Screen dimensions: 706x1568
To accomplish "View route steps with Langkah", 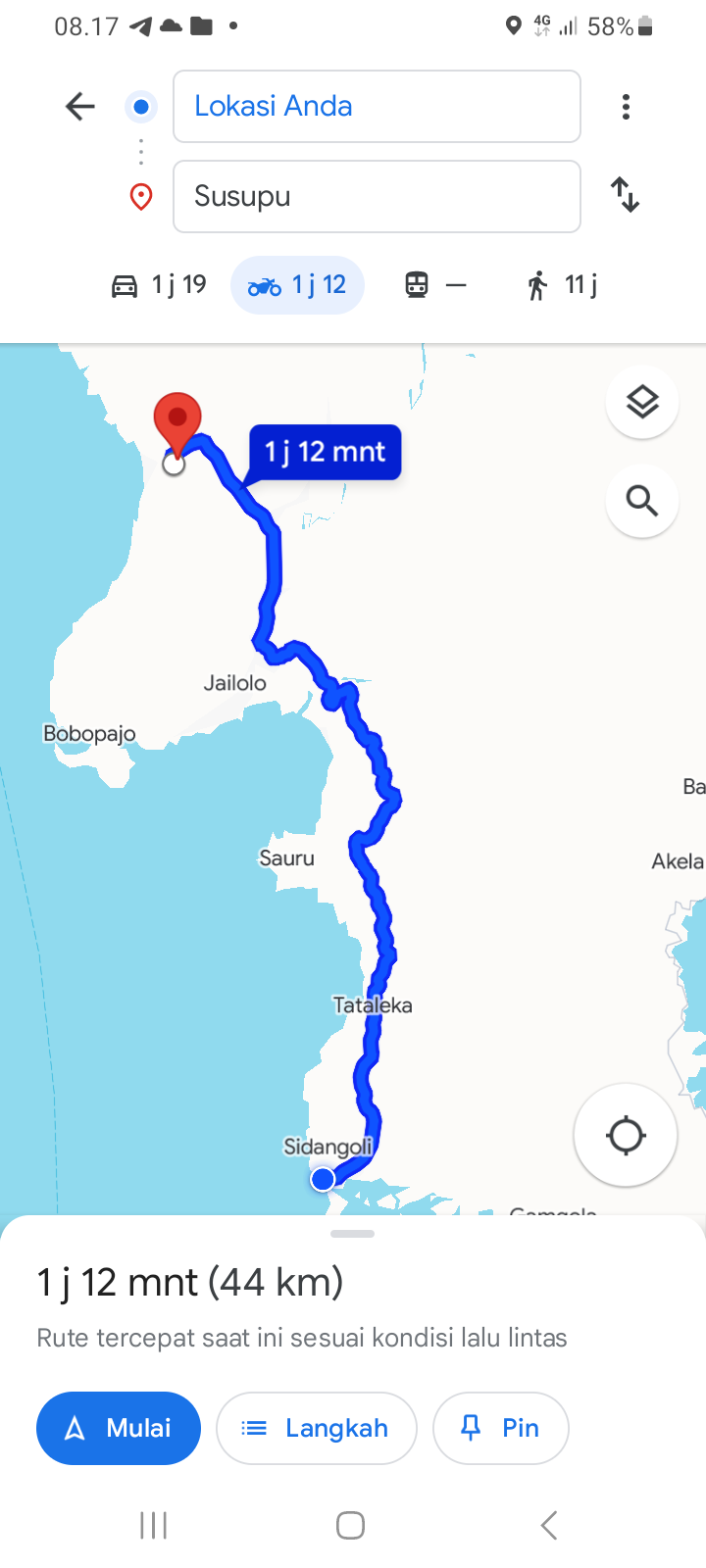I will 317,1428.
